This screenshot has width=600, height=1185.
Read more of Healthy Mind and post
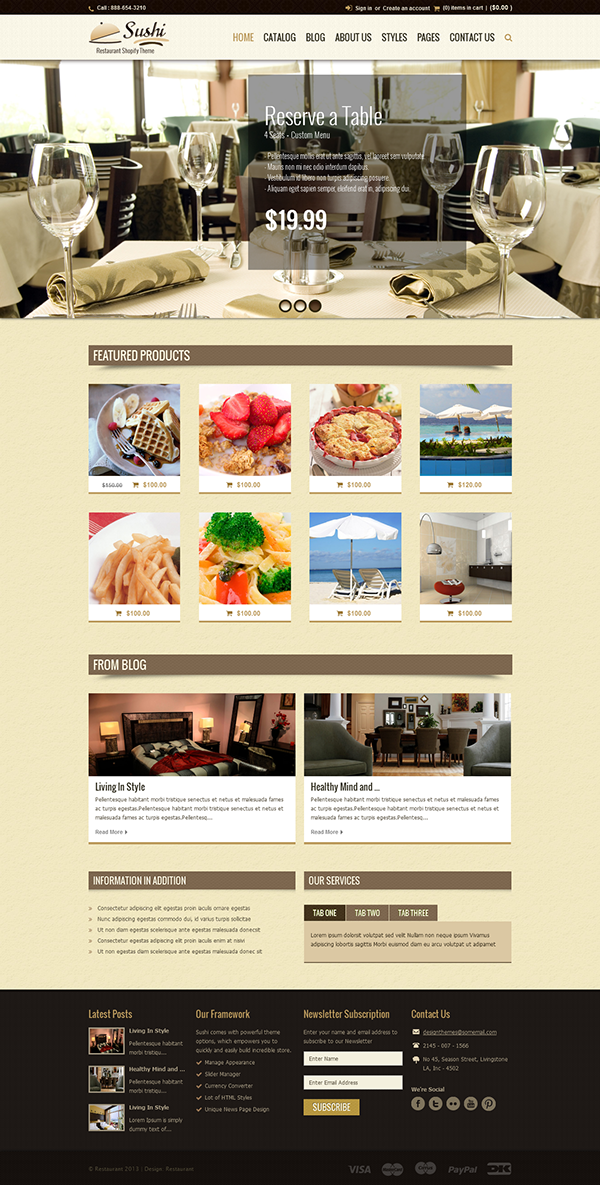coord(326,832)
